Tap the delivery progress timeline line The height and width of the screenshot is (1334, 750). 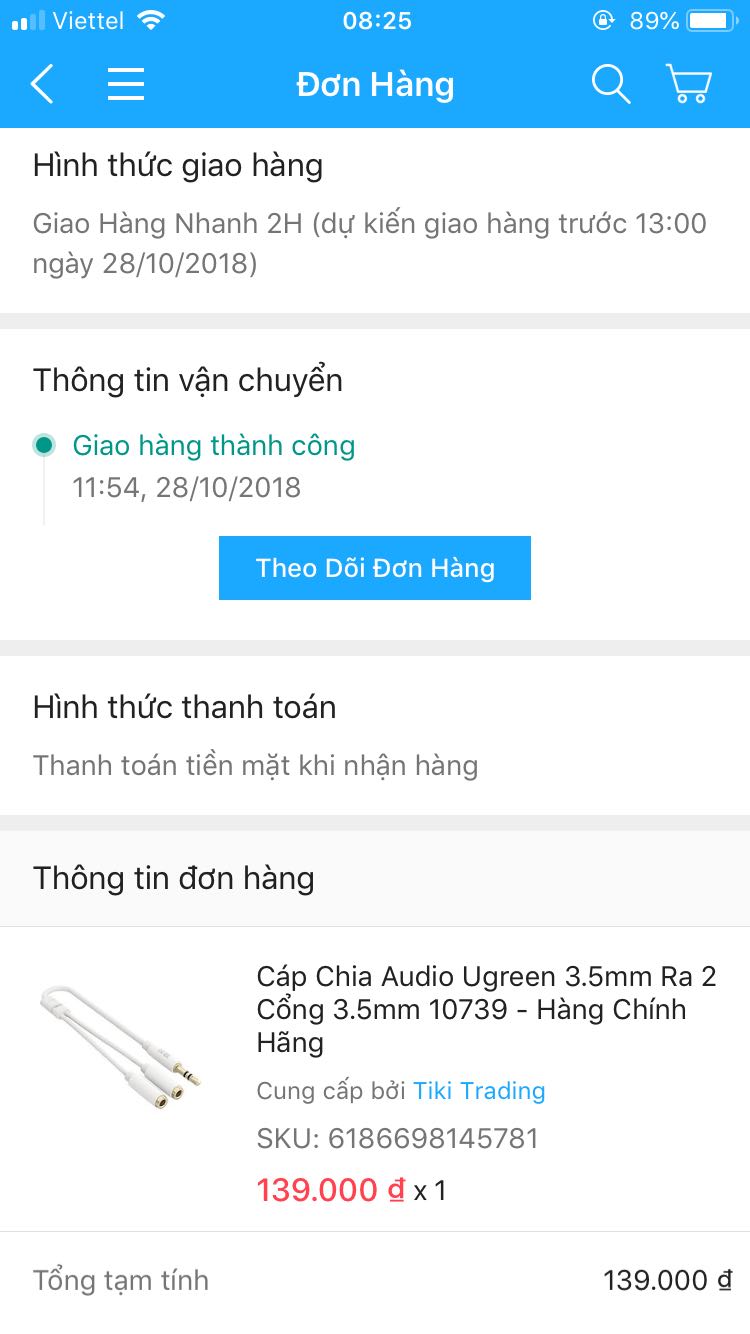42,490
